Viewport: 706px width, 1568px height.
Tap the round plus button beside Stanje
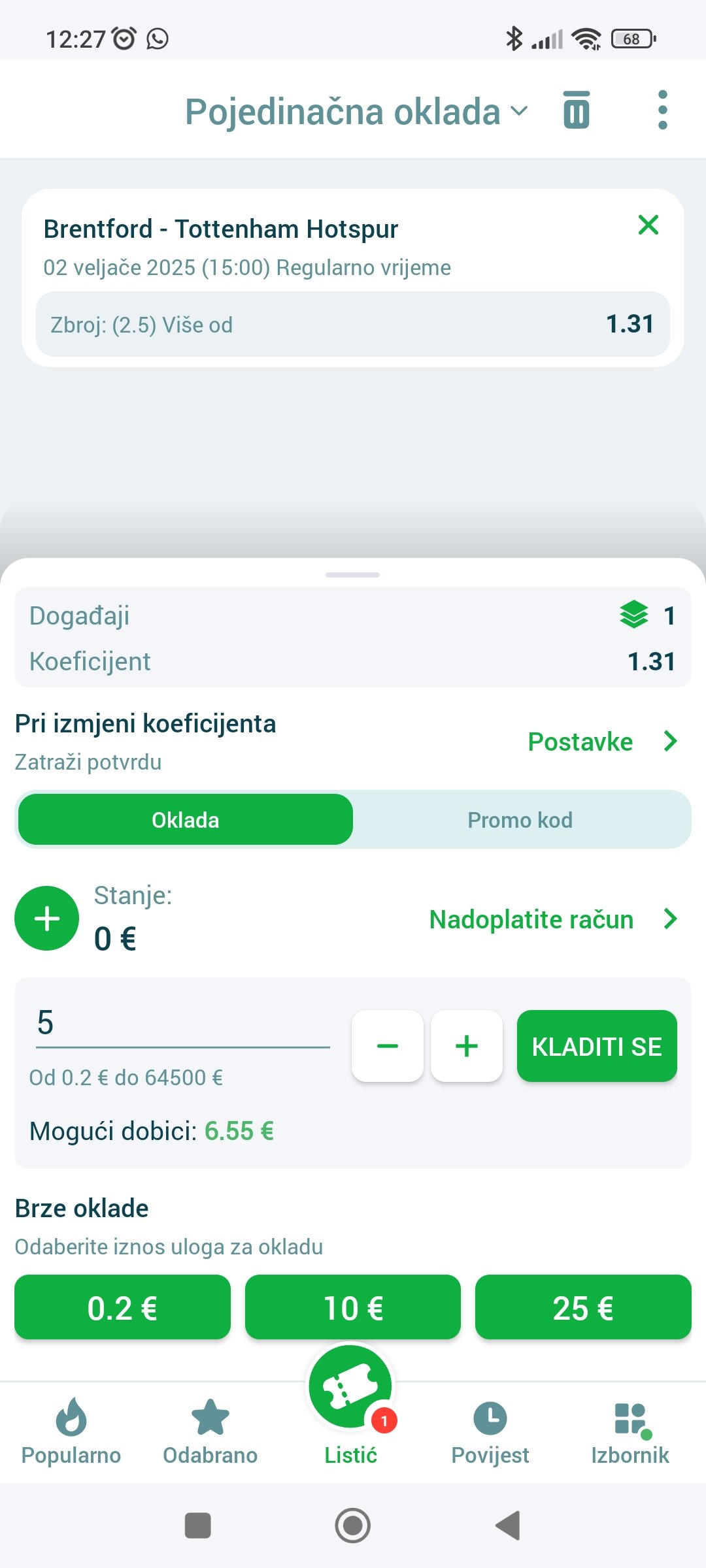click(47, 919)
